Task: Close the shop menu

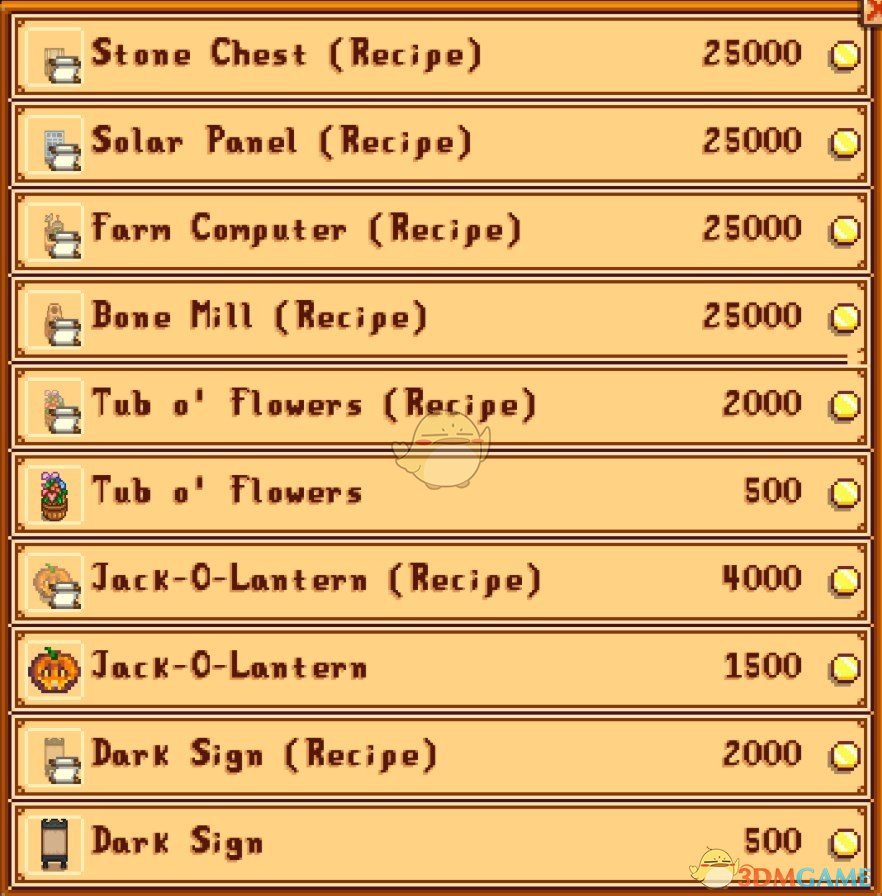Action: (874, 4)
